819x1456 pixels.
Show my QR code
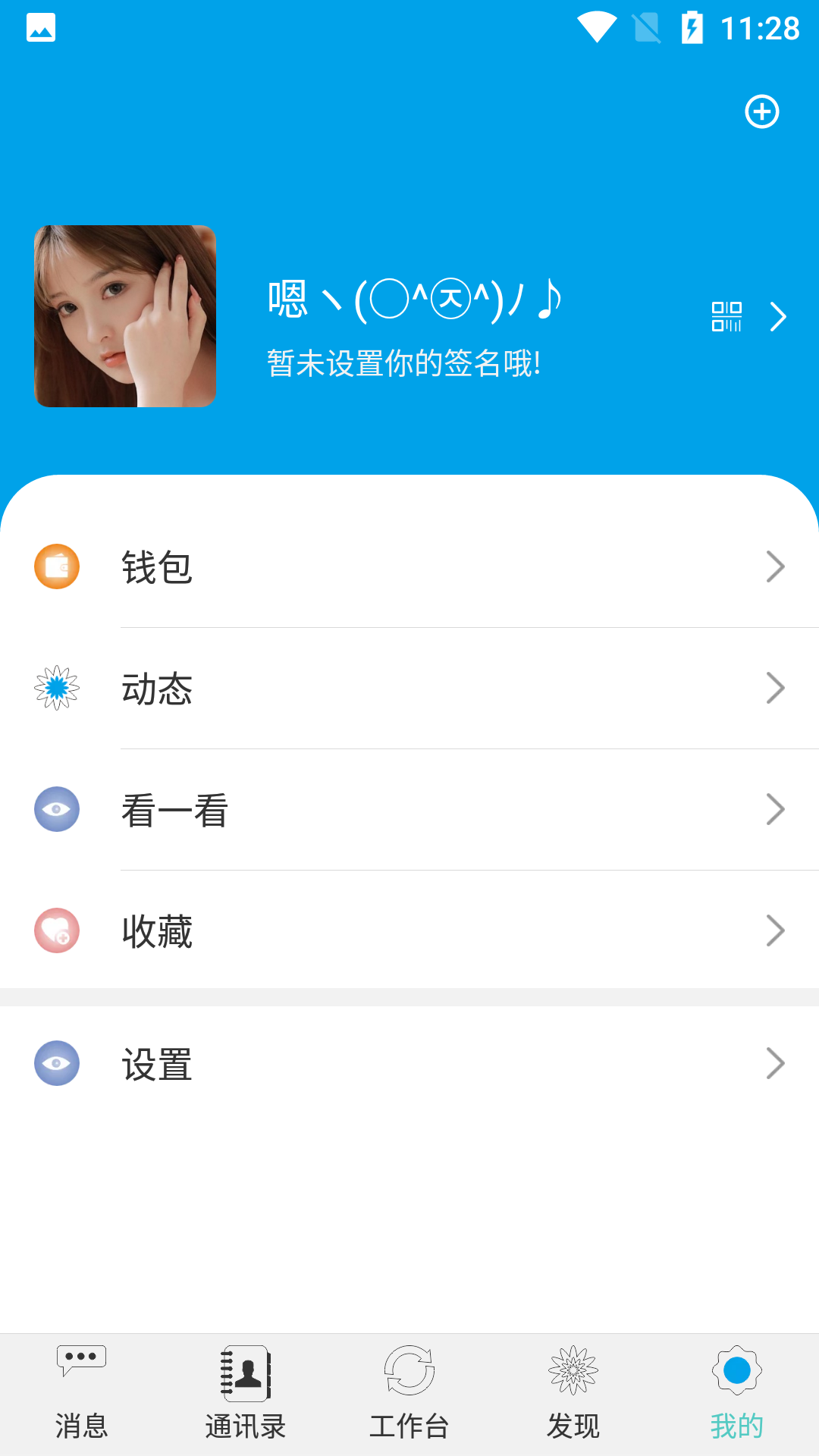click(726, 316)
